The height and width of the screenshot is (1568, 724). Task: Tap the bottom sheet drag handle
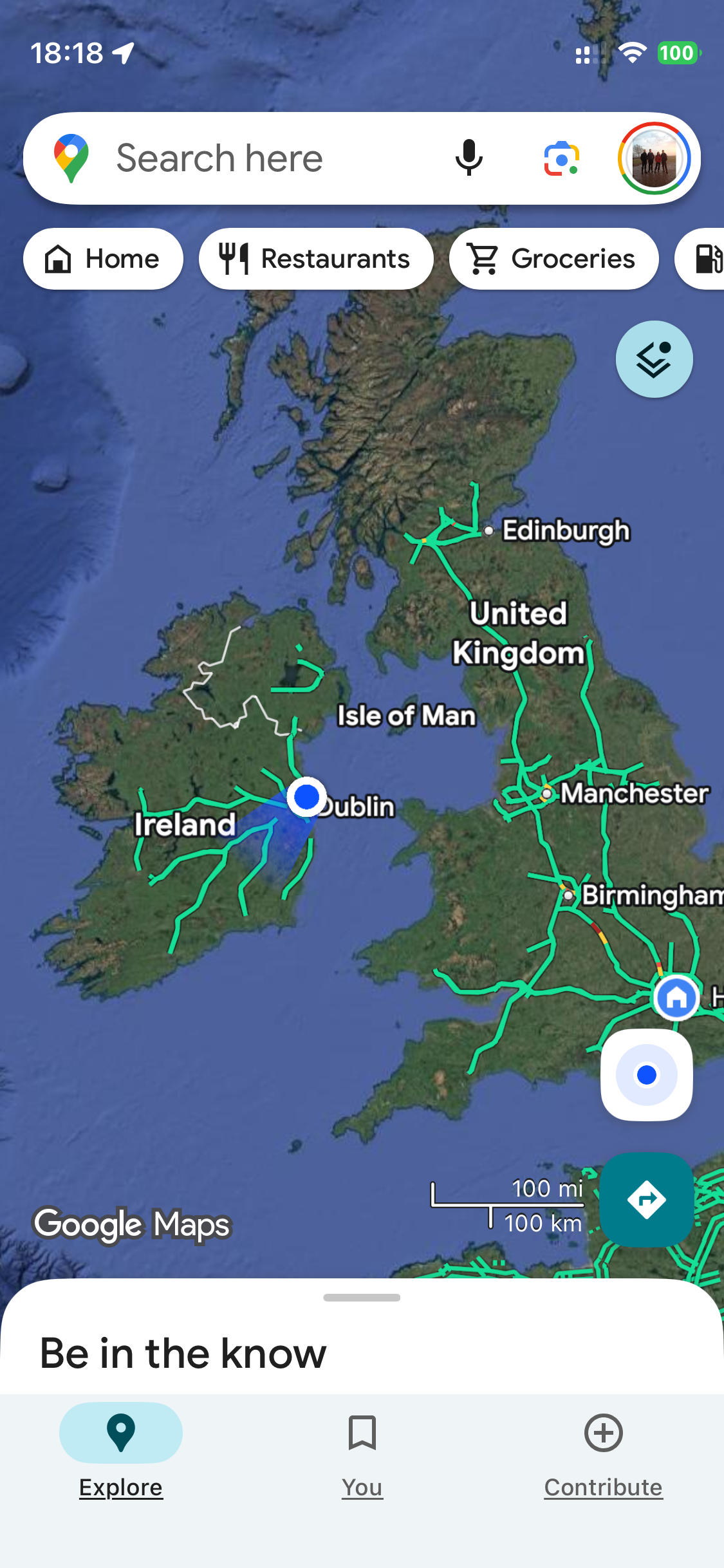[362, 1298]
